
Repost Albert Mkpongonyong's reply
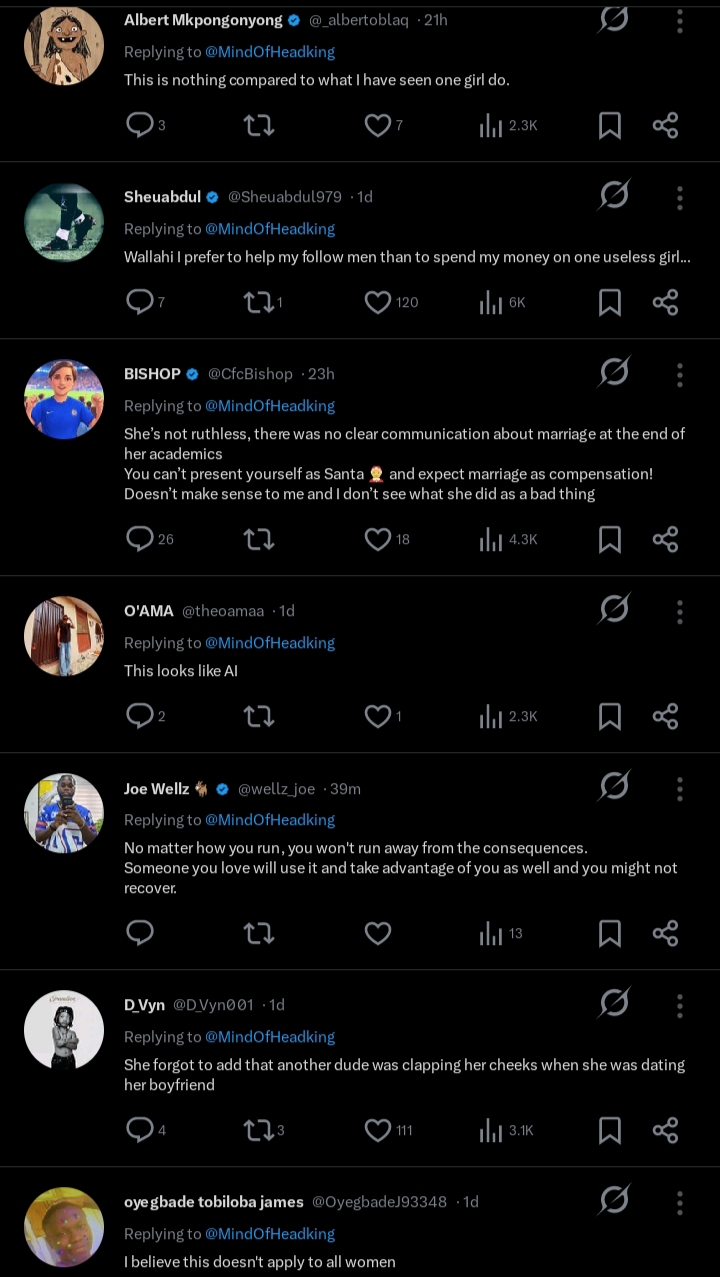pyautogui.click(x=259, y=125)
